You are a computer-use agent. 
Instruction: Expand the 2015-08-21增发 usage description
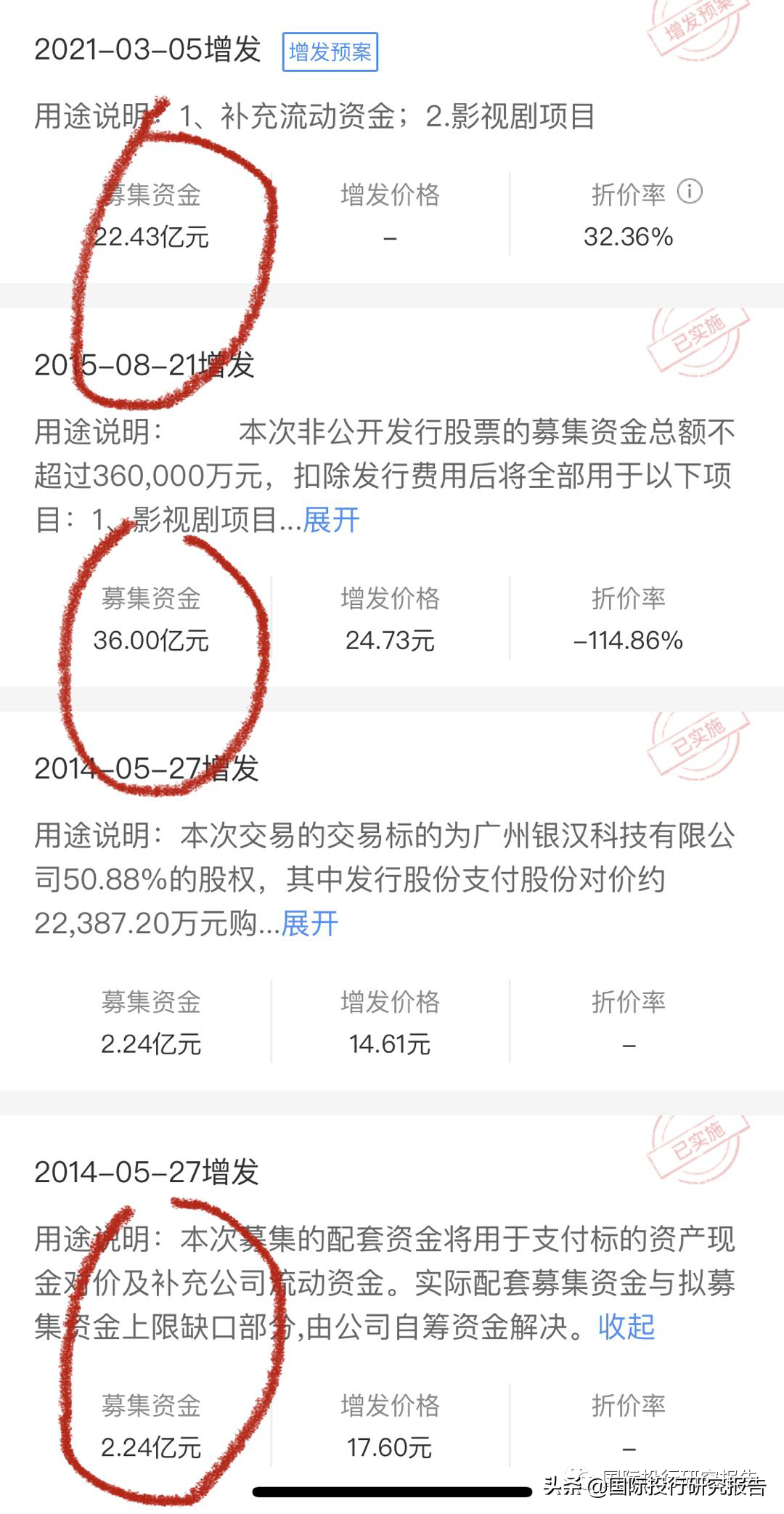pos(331,520)
